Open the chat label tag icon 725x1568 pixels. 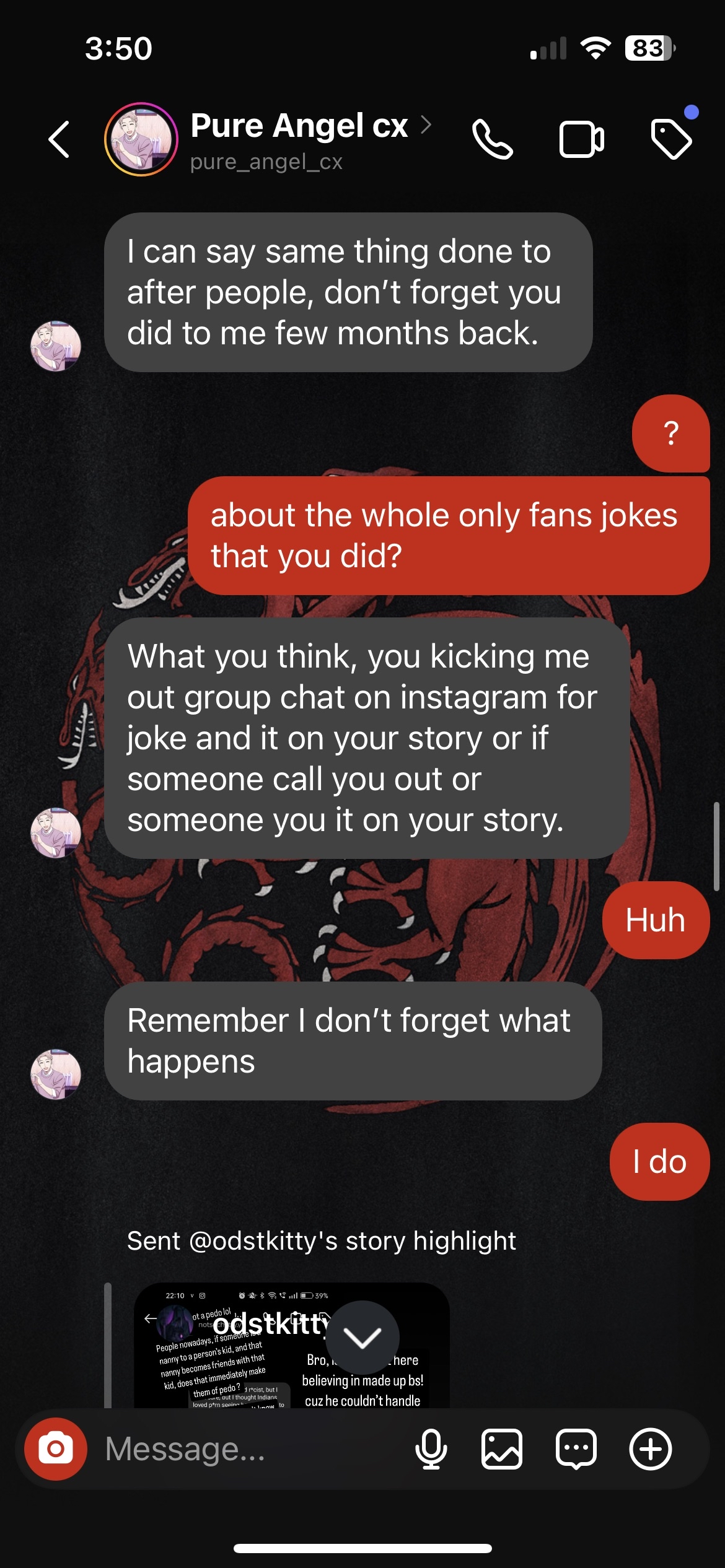click(x=671, y=139)
